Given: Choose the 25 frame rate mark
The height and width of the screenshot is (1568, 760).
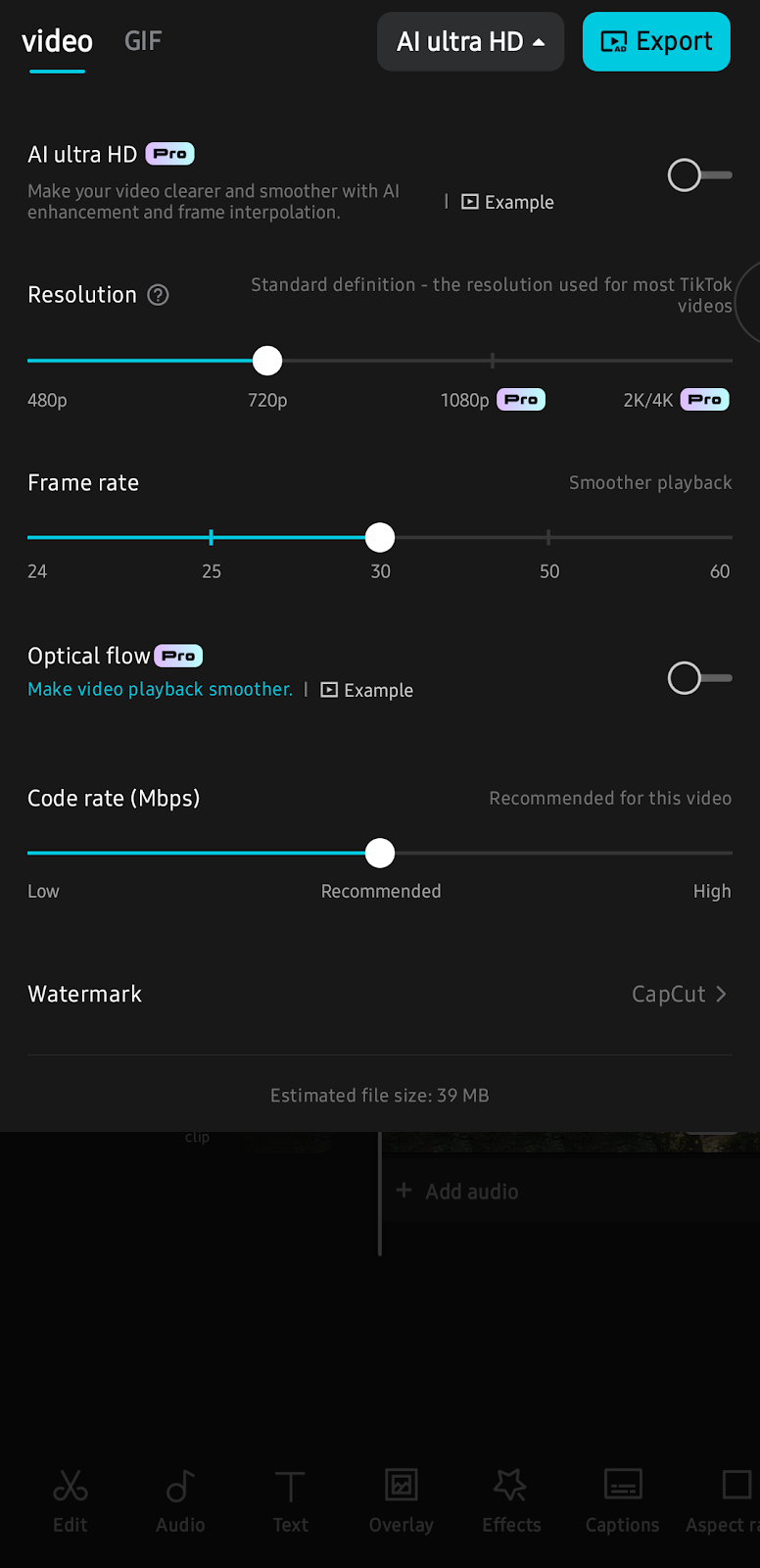Looking at the screenshot, I should [212, 537].
